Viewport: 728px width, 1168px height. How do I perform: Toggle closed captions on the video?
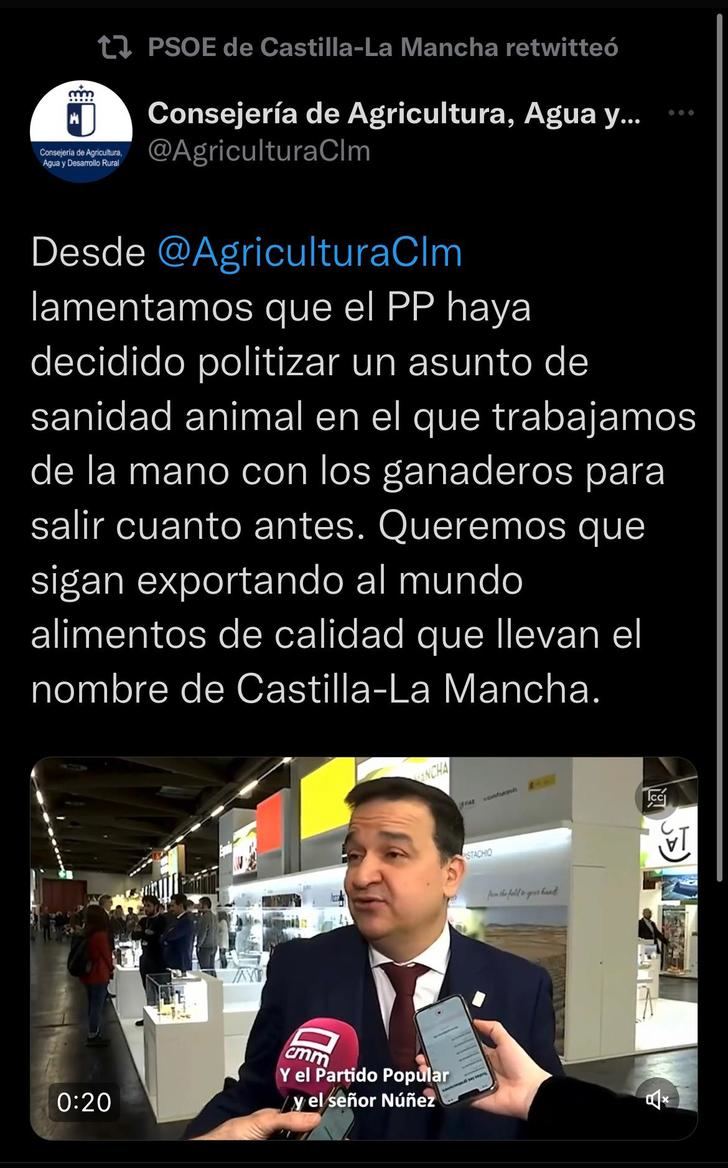(657, 797)
